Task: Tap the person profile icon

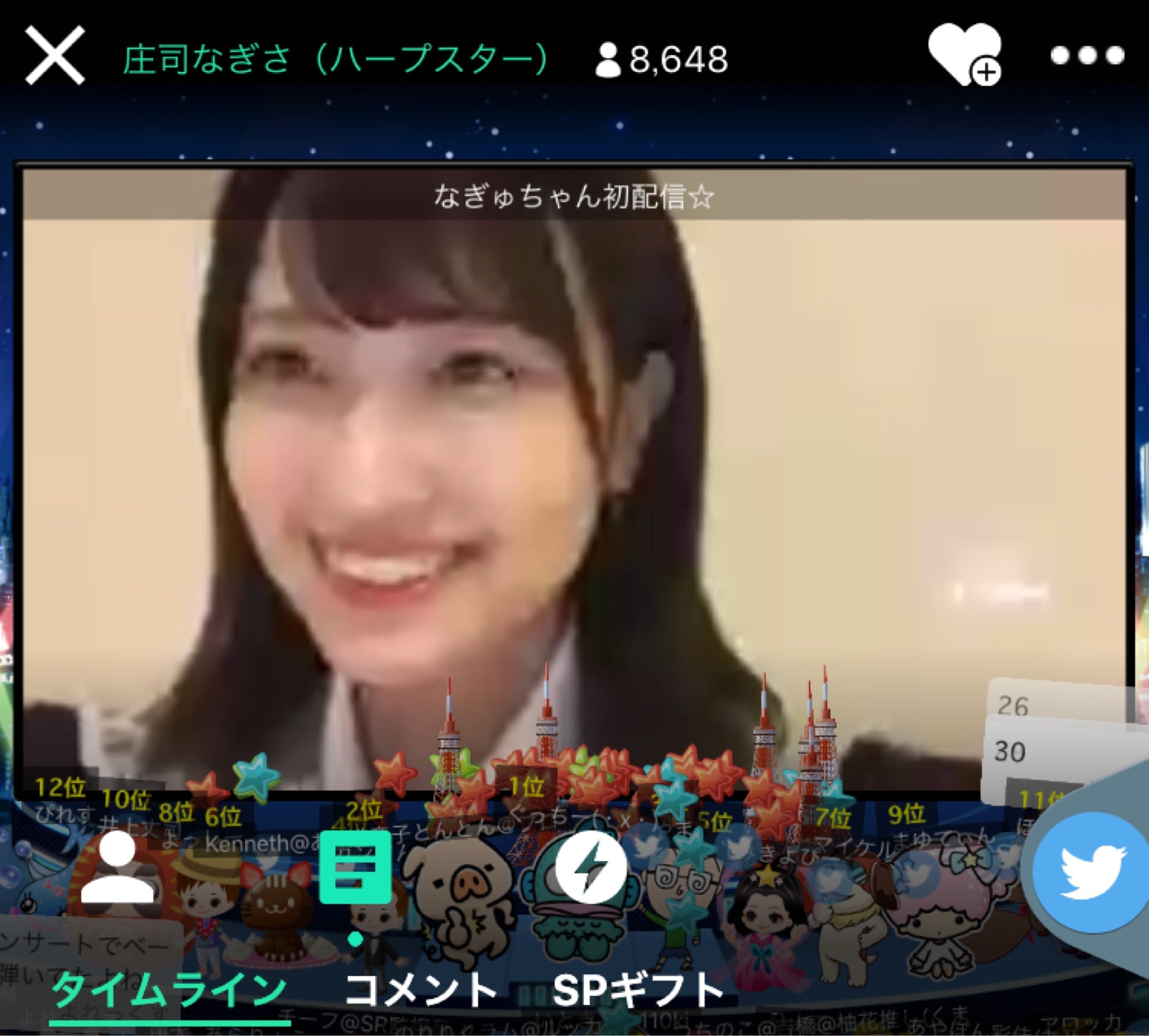Action: pos(117,867)
